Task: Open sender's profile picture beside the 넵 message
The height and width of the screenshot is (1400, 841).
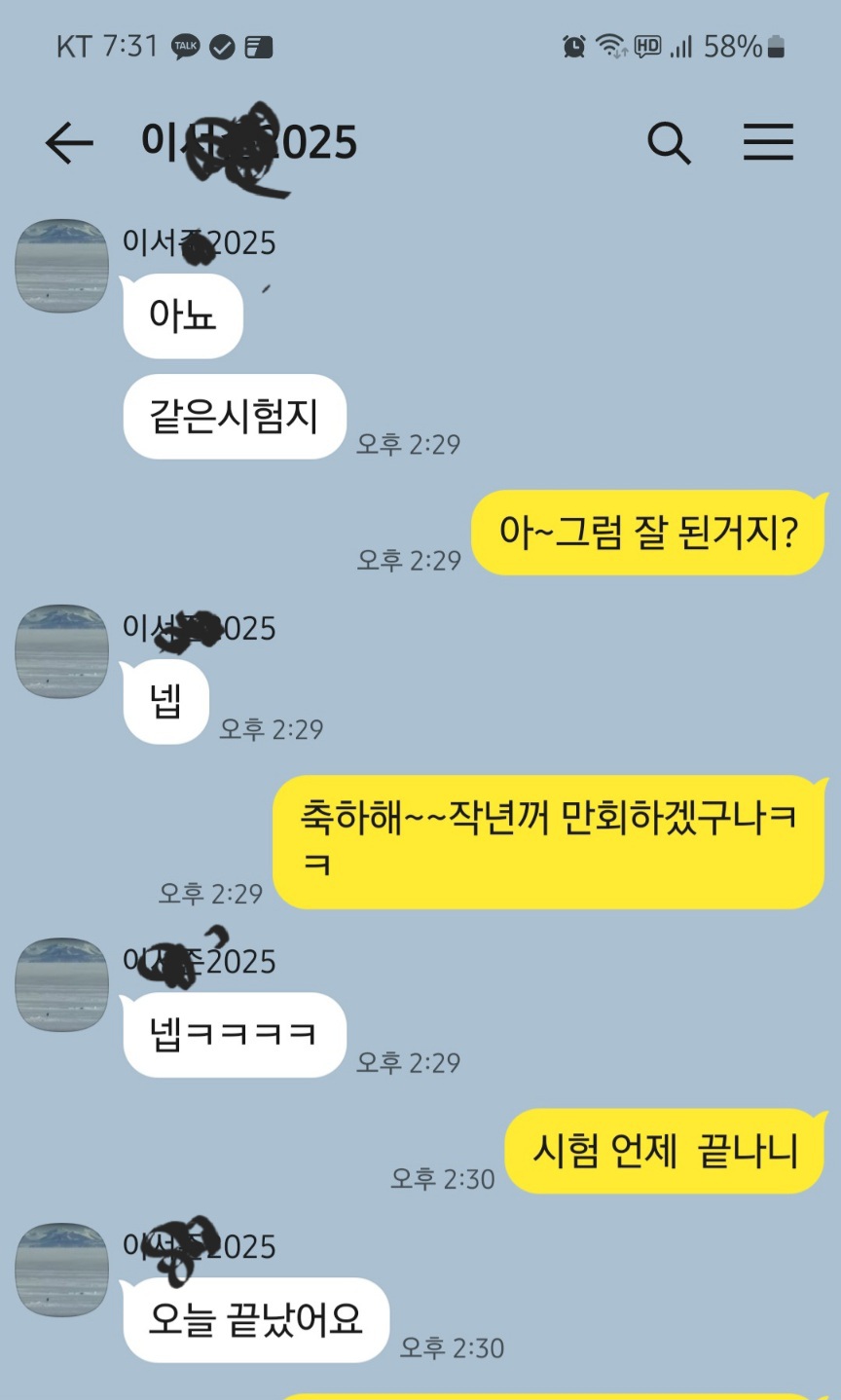Action: pyautogui.click(x=61, y=651)
